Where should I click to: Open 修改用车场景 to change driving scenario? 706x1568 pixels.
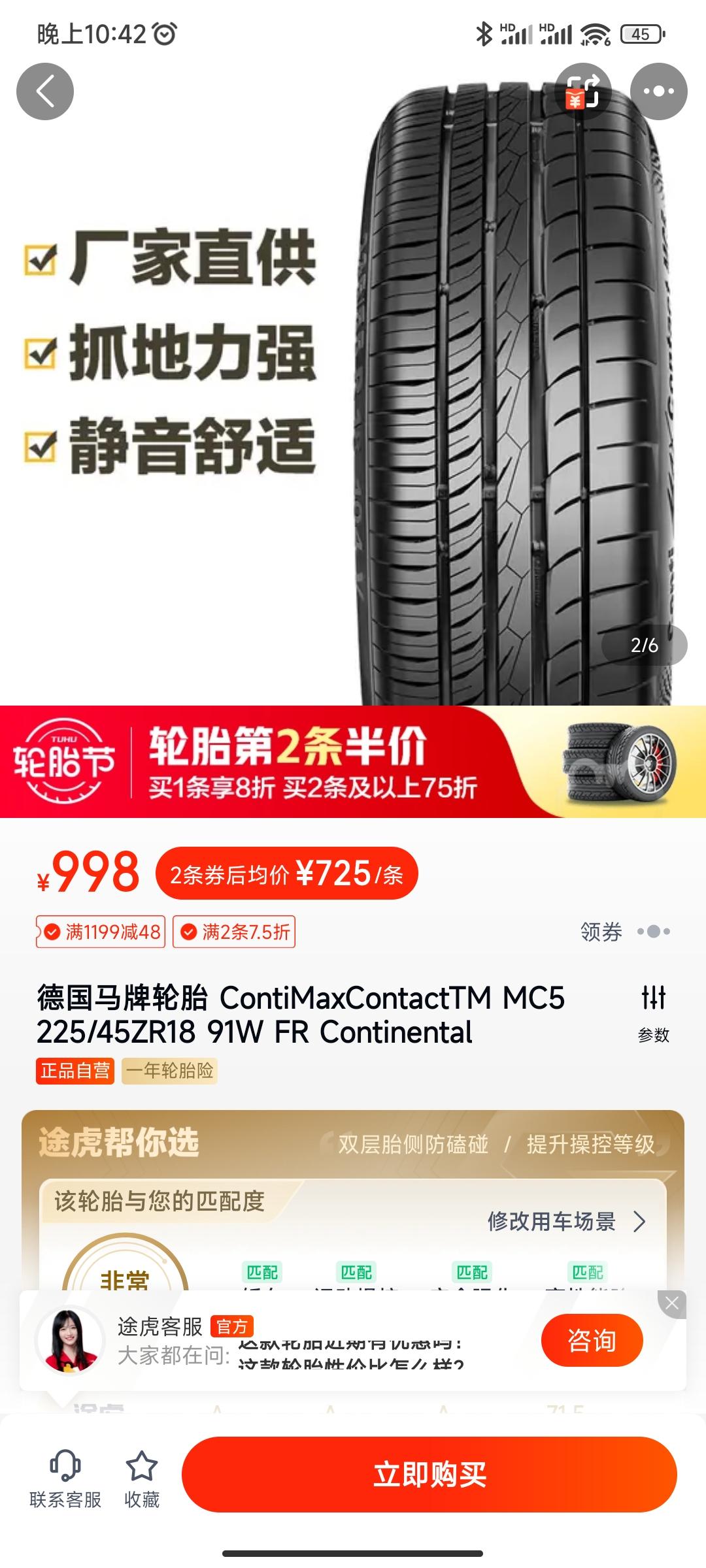[566, 1221]
